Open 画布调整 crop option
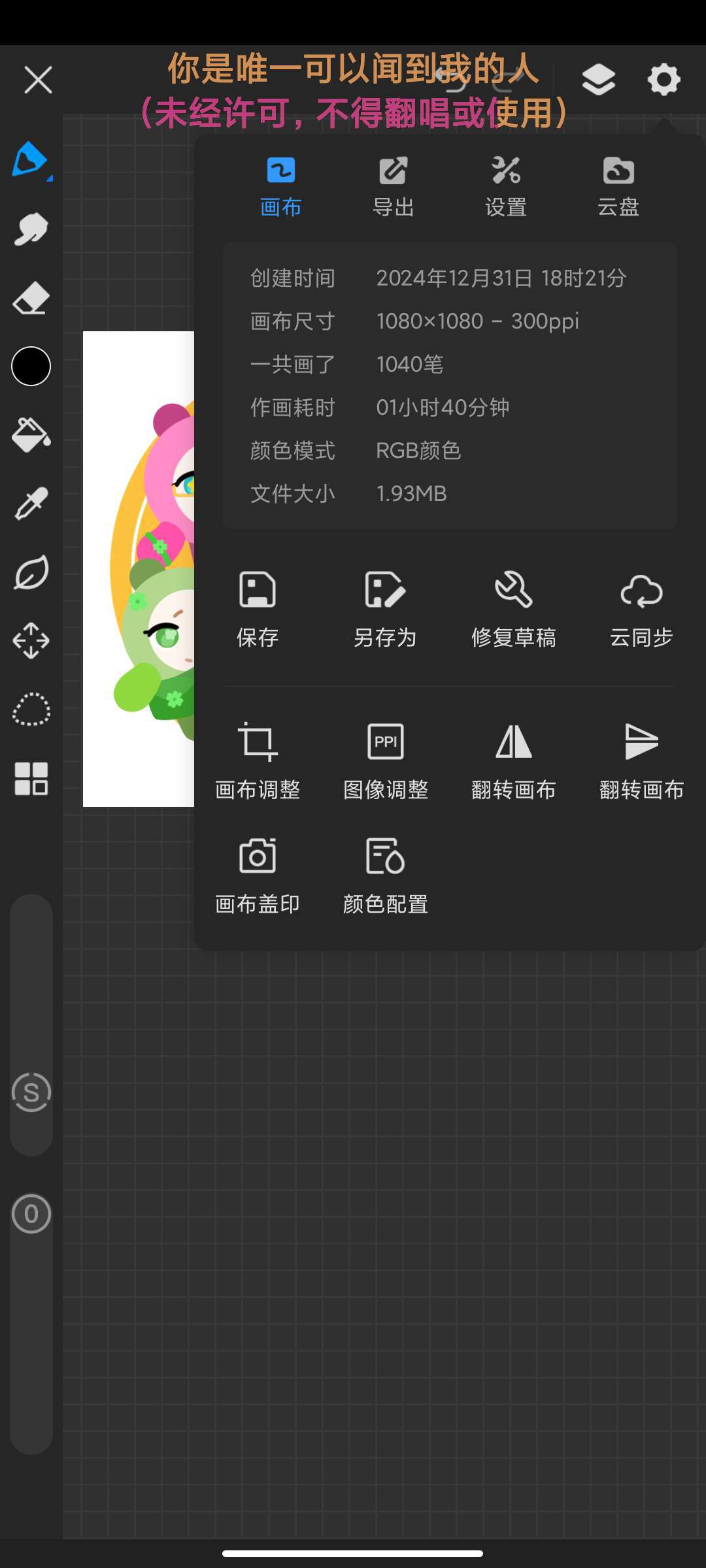706x1568 pixels. 258,762
